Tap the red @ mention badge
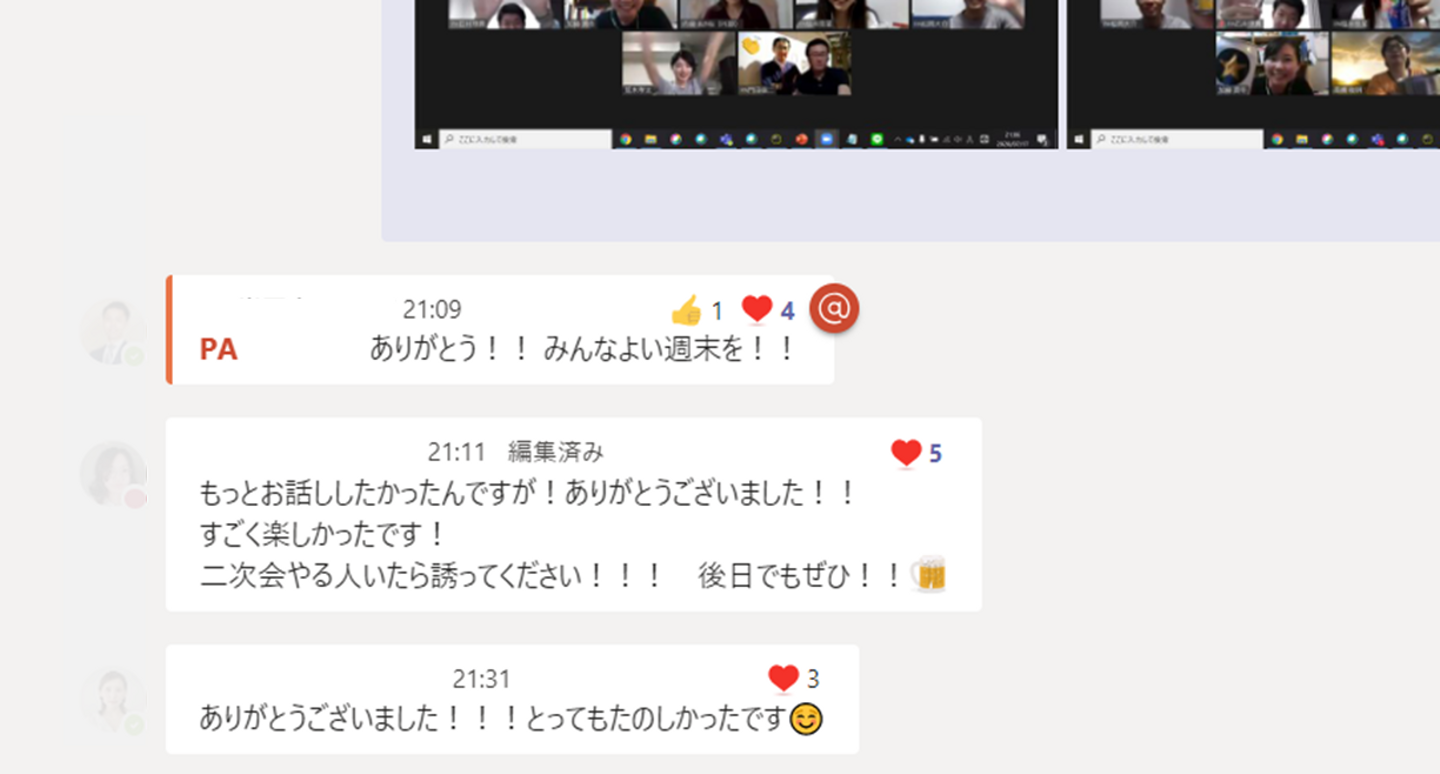Image resolution: width=1440 pixels, height=774 pixels. click(x=834, y=310)
